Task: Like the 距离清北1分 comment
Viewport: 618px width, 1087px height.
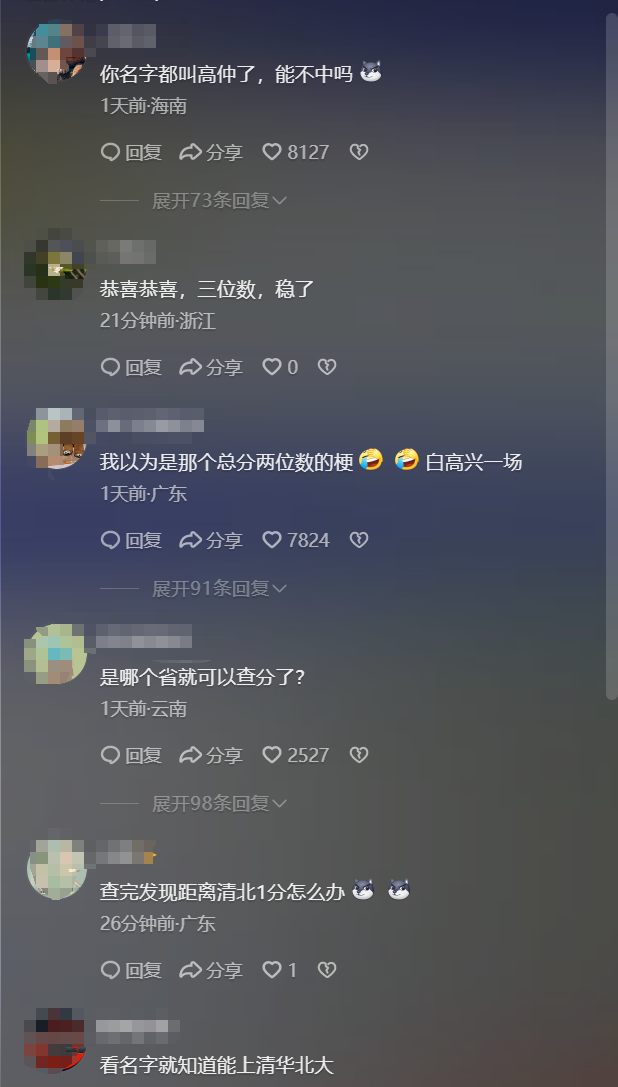Action: (280, 970)
